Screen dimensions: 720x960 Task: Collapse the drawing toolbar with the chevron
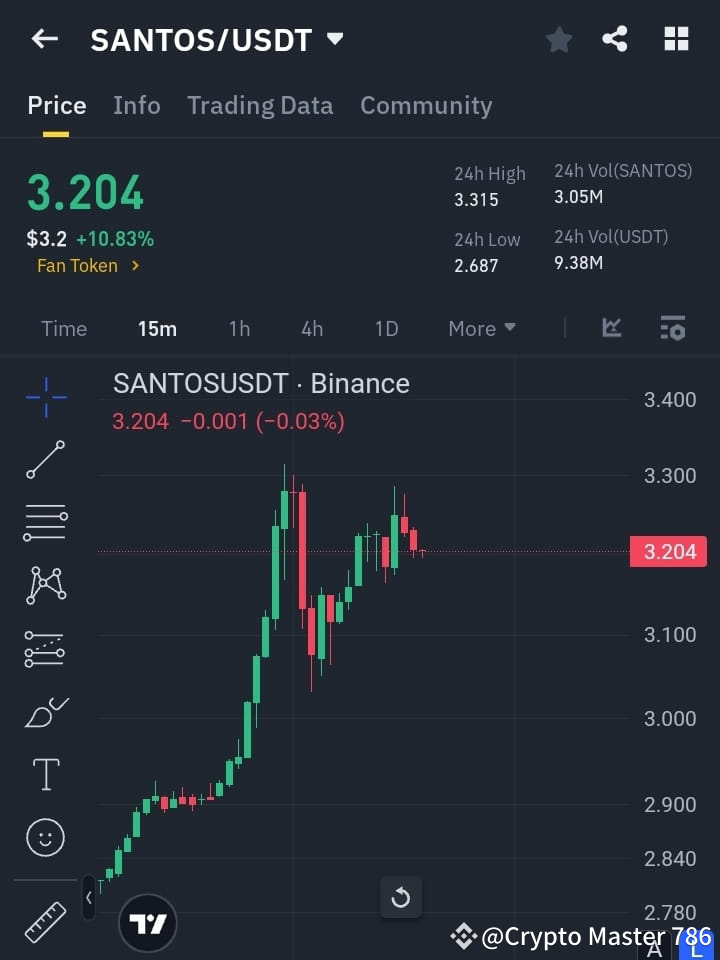click(x=89, y=898)
